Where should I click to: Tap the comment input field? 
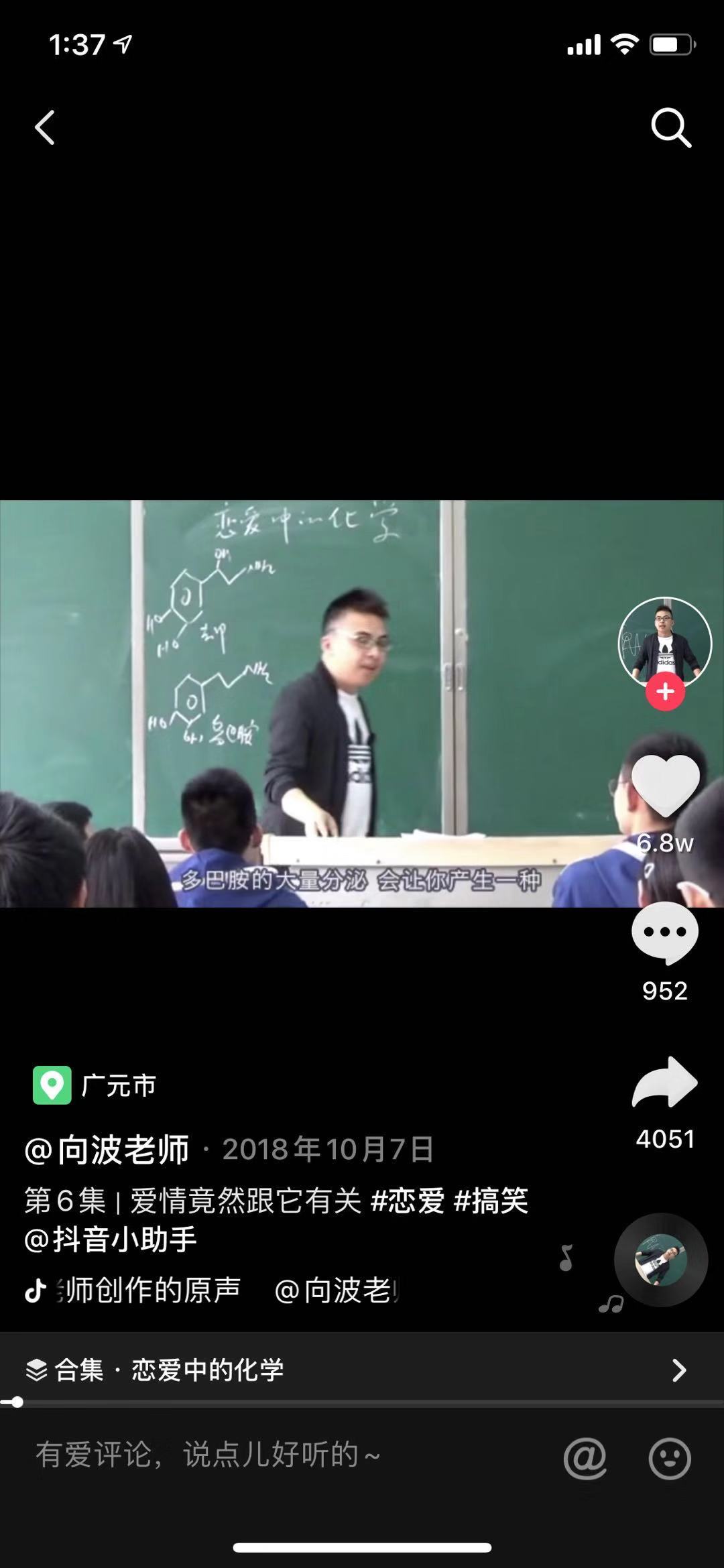click(x=268, y=1455)
